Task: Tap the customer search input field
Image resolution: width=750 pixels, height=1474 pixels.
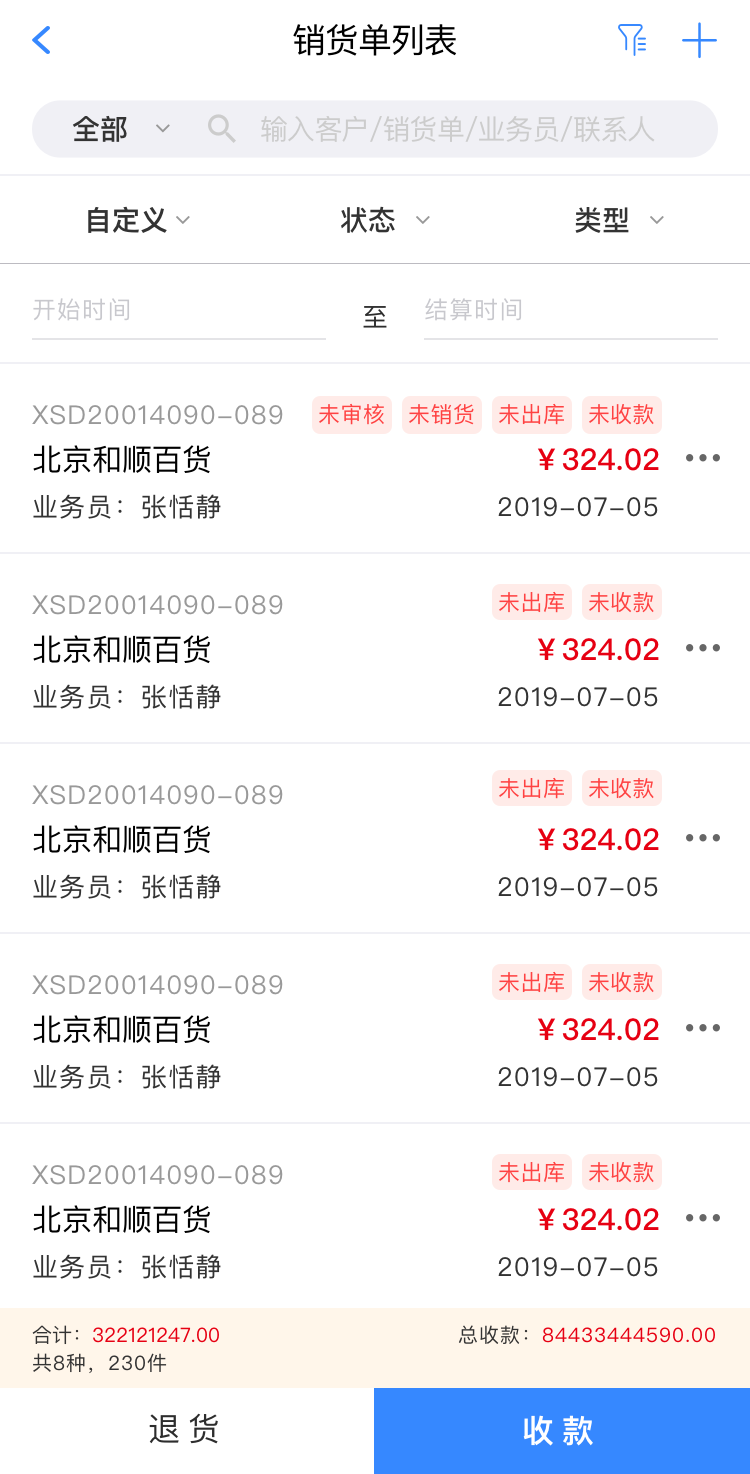Action: click(x=458, y=129)
